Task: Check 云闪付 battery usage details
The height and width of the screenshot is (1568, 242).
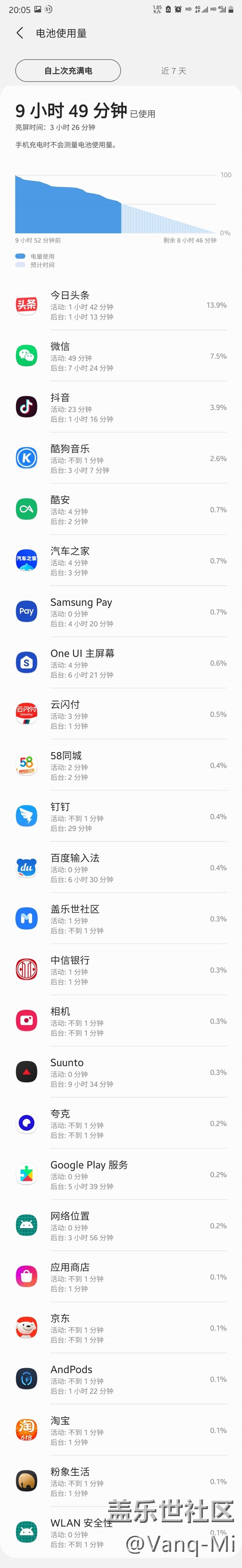Action: point(121,714)
